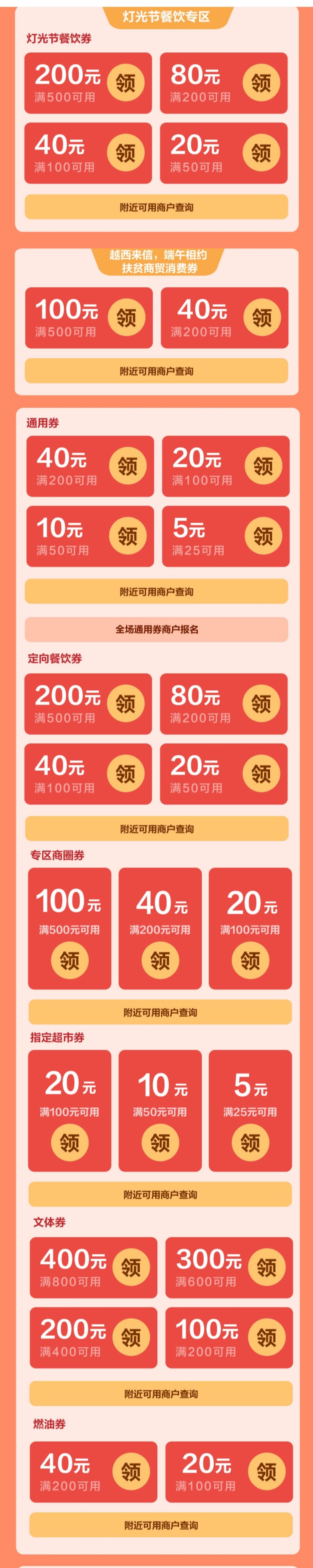The image size is (313, 1568).
Task: Open 附近可用商户查询 under 文体券
Action: pyautogui.click(x=161, y=1393)
